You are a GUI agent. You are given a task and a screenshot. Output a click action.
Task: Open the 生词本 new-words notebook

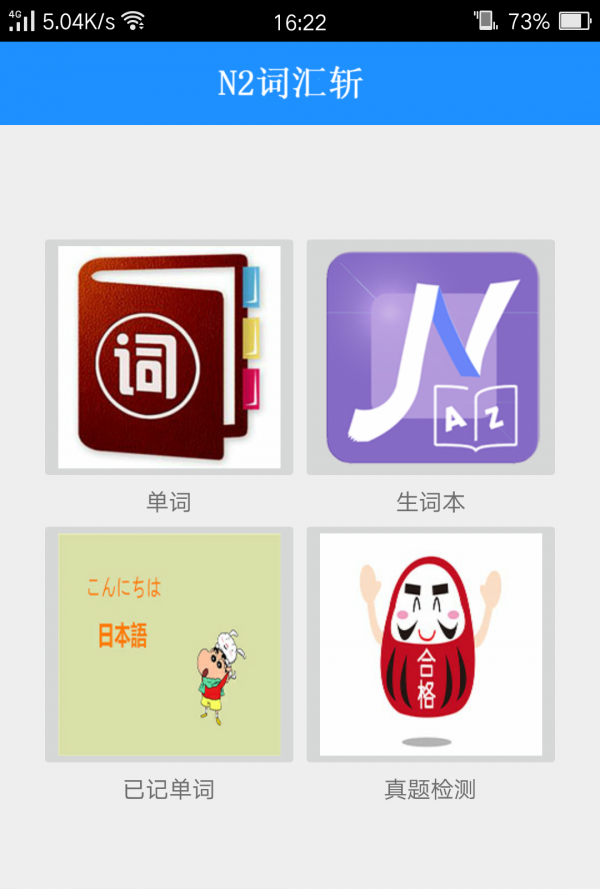pyautogui.click(x=431, y=357)
